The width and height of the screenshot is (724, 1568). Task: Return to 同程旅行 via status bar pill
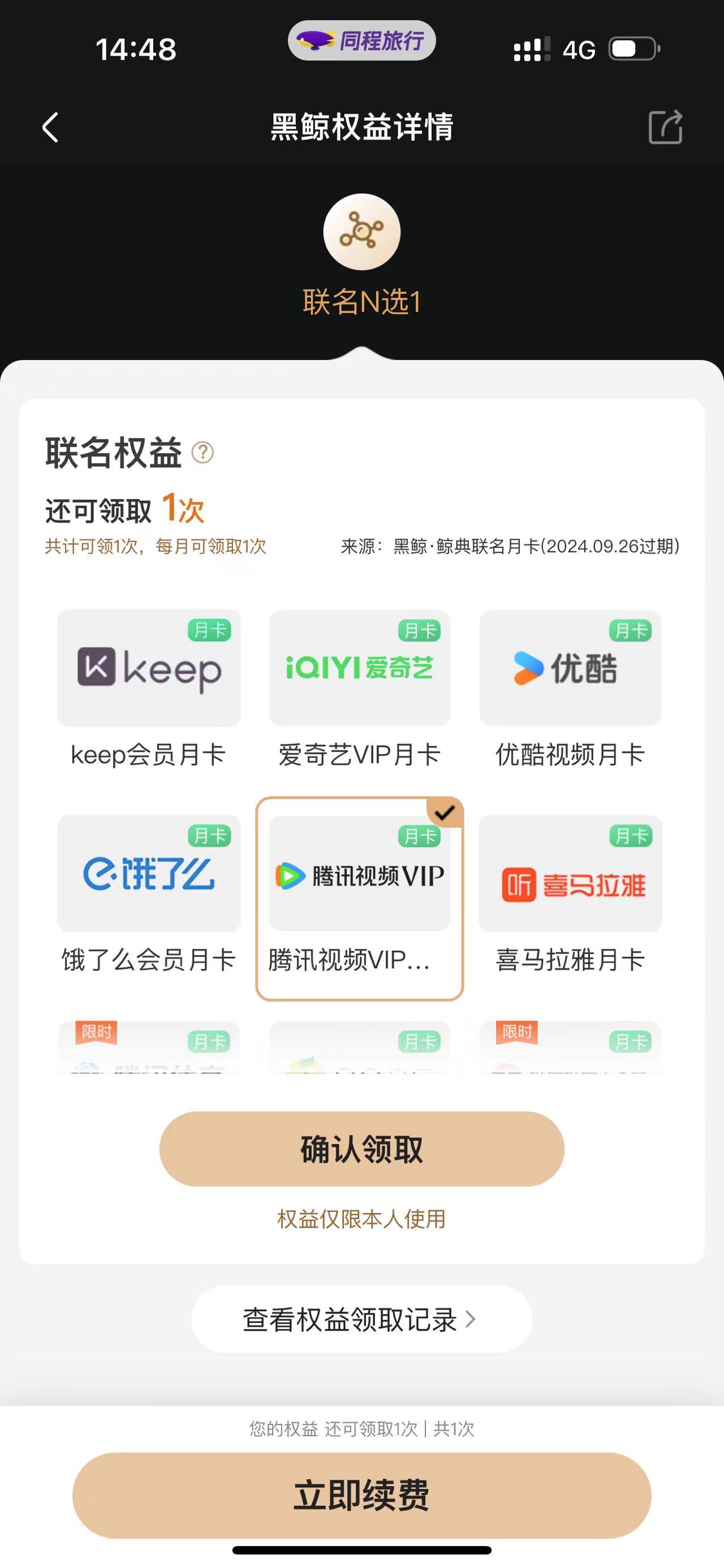pyautogui.click(x=361, y=41)
